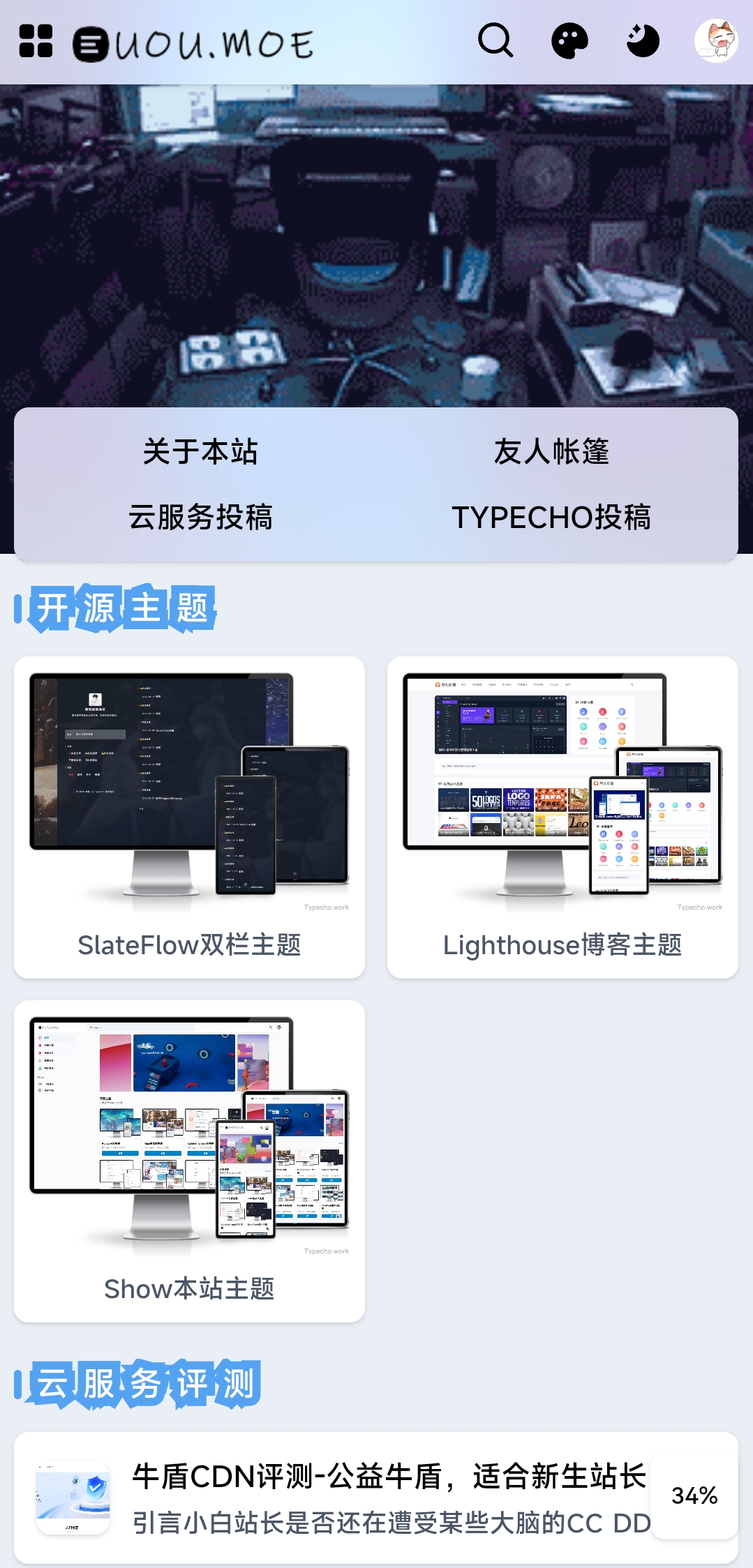753x1568 pixels.
Task: Visit the 友人帐篷 link
Action: (551, 453)
